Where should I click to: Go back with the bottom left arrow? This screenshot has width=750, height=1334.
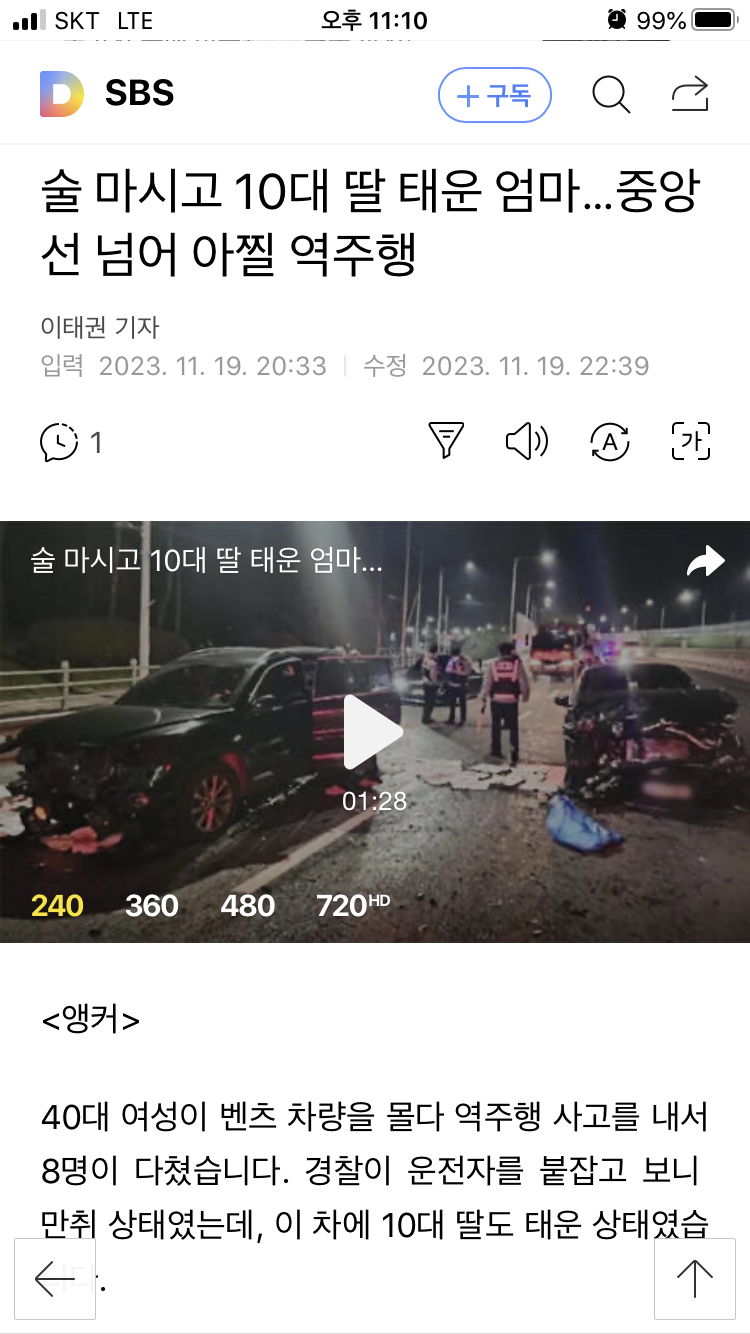pyautogui.click(x=55, y=1279)
